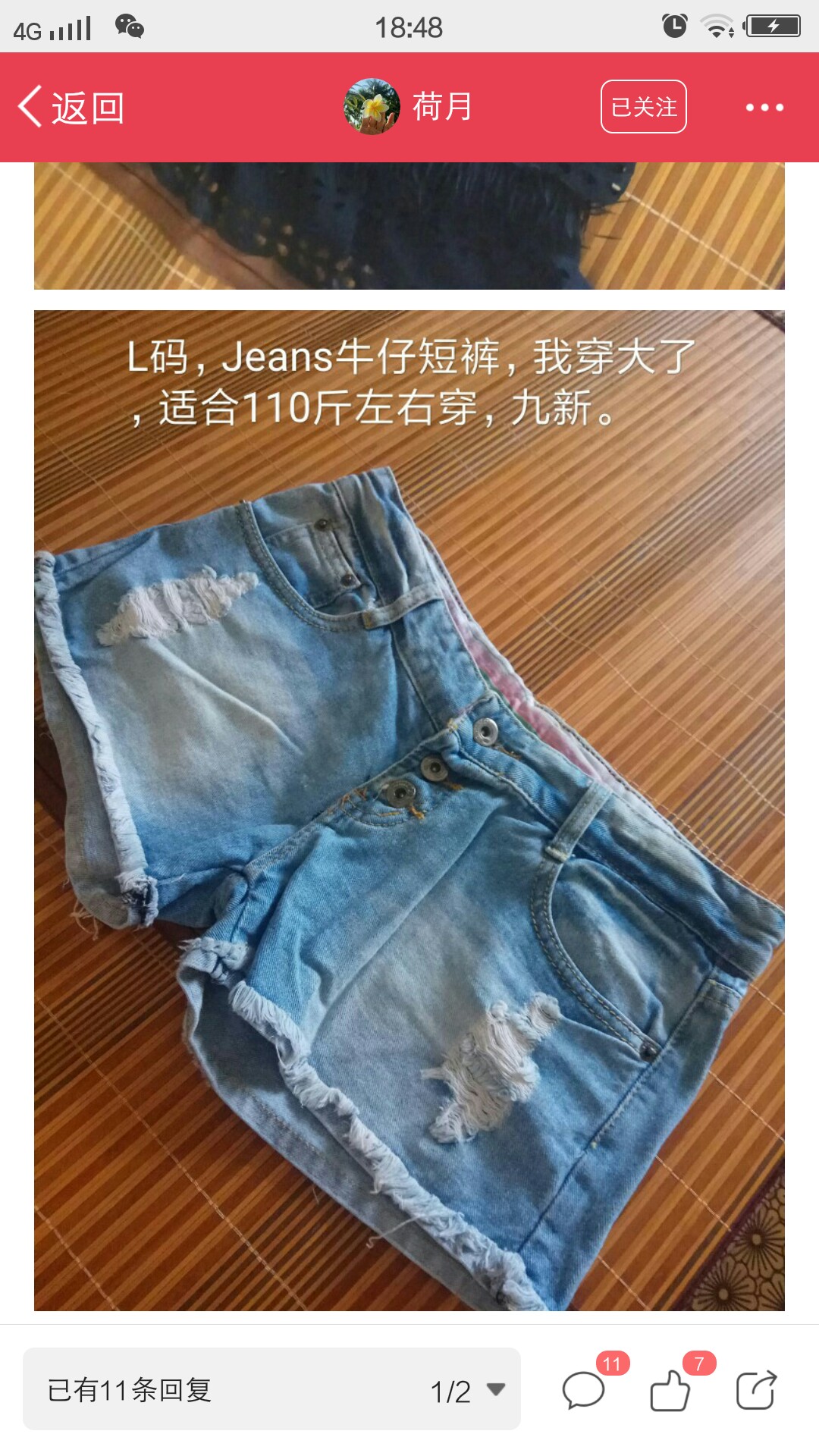View the 11 comments via the bubble icon
819x1456 pixels.
point(584,1389)
